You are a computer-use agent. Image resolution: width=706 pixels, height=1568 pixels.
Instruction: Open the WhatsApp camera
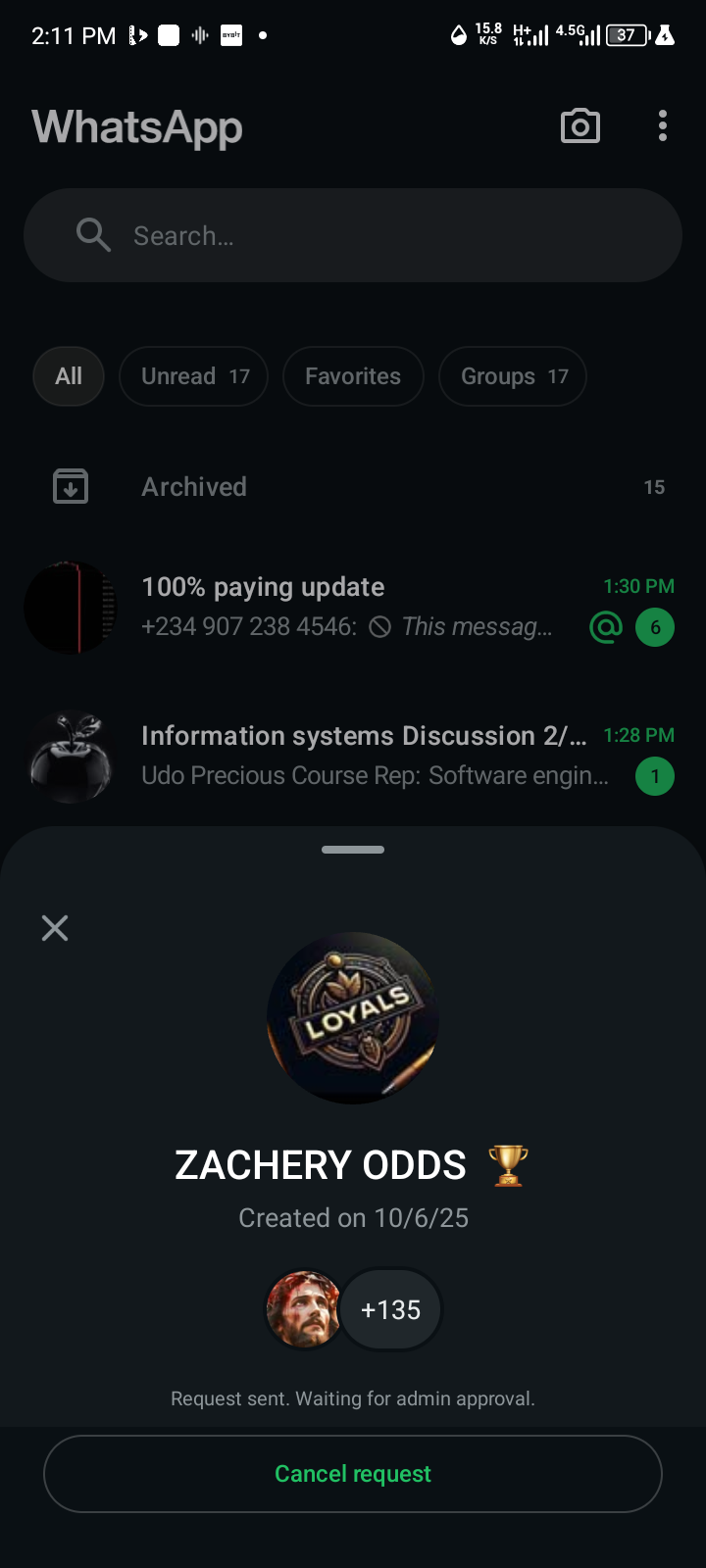[x=580, y=126]
